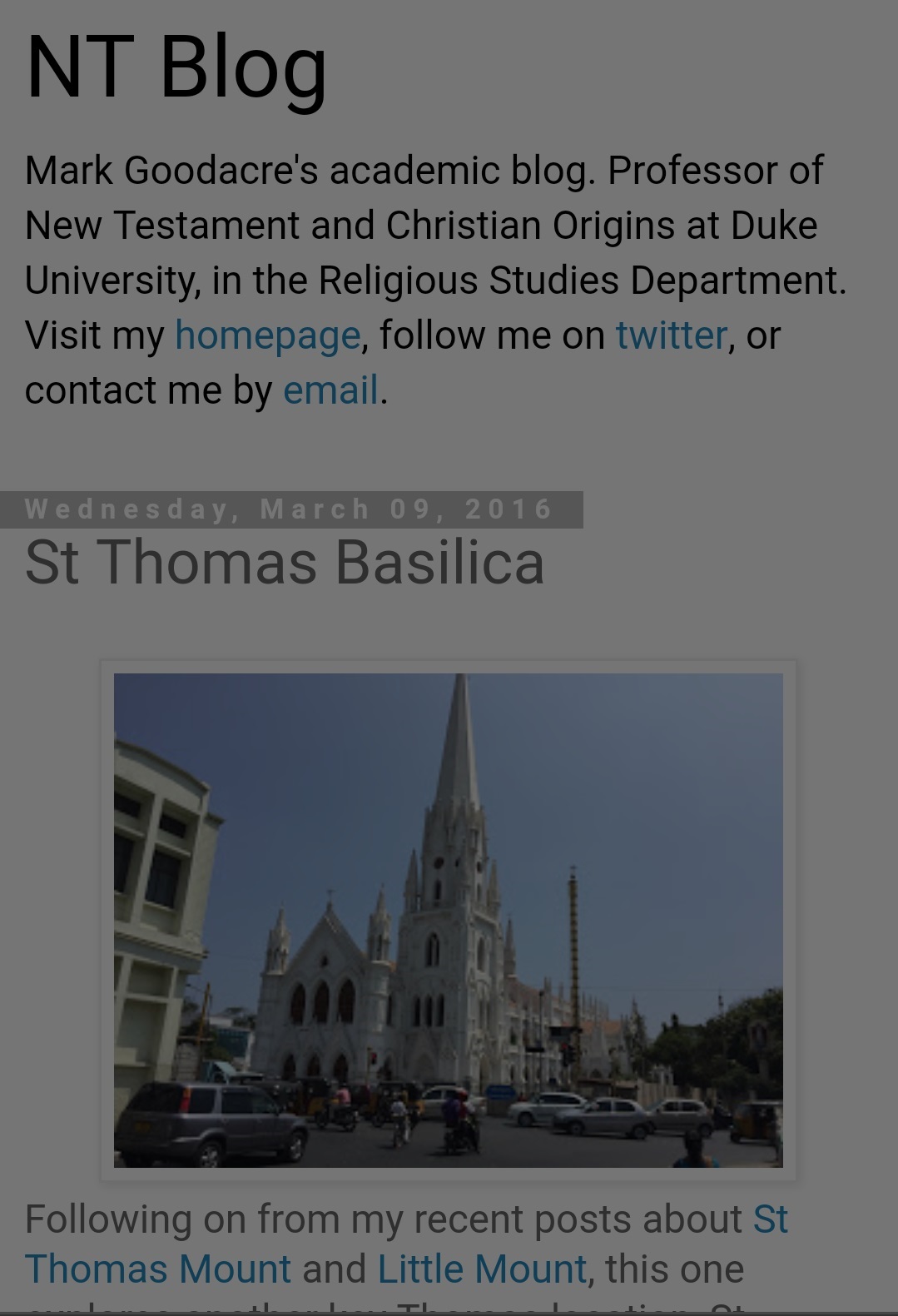898x1316 pixels.
Task: View the St Thomas Basilica photo
Action: tap(448, 920)
